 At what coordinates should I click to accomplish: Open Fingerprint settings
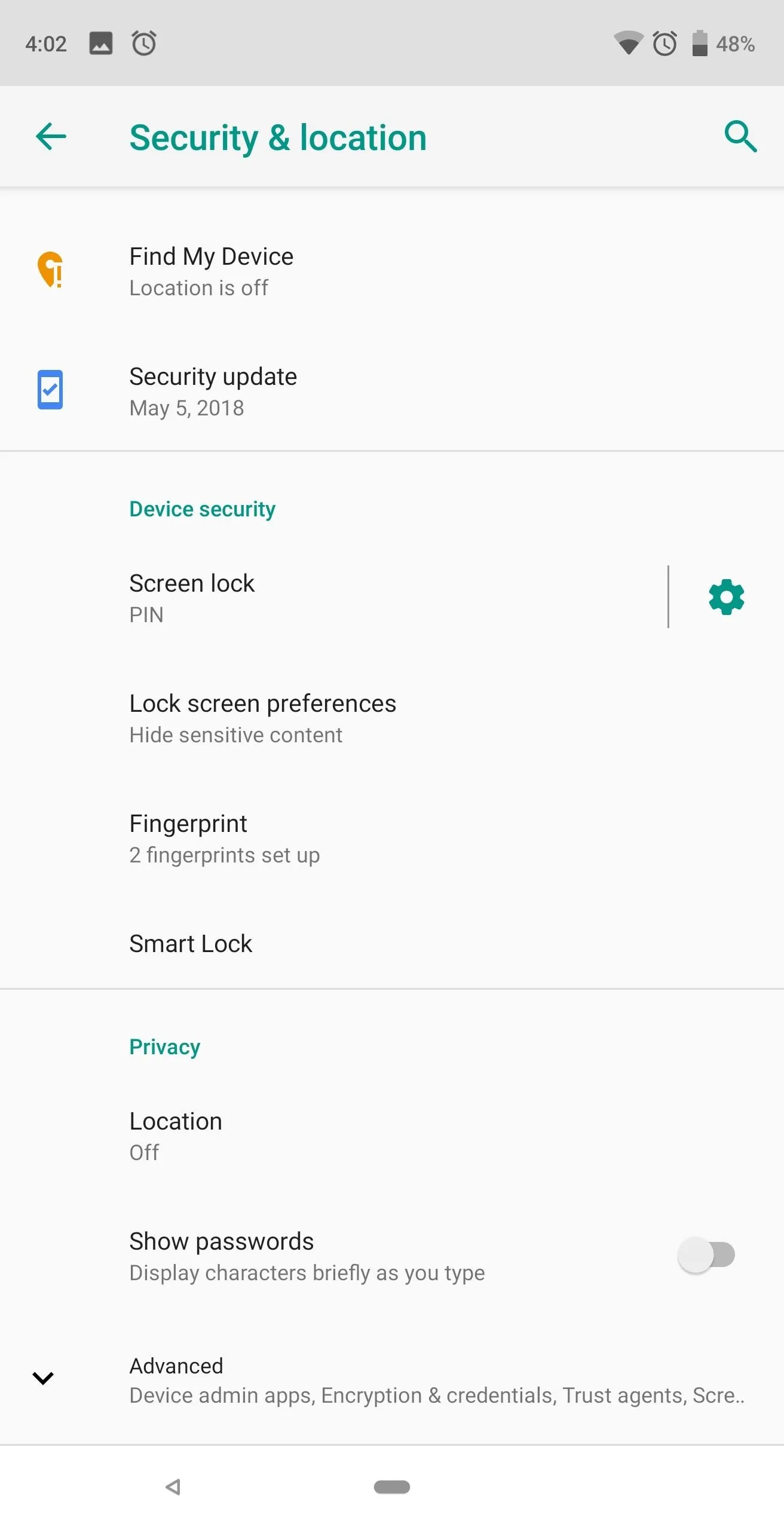click(x=392, y=838)
